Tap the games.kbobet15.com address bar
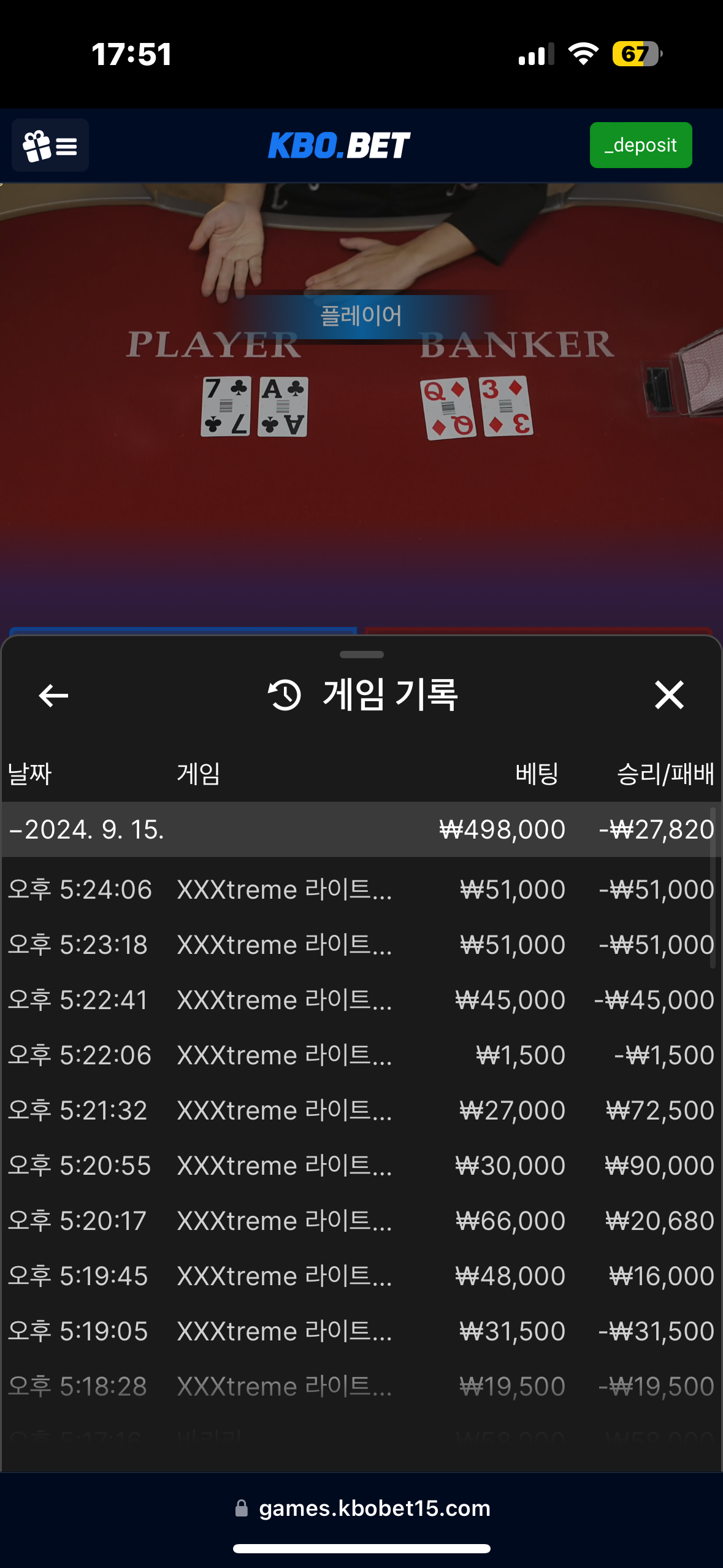This screenshot has width=723, height=1568. pyautogui.click(x=362, y=1508)
